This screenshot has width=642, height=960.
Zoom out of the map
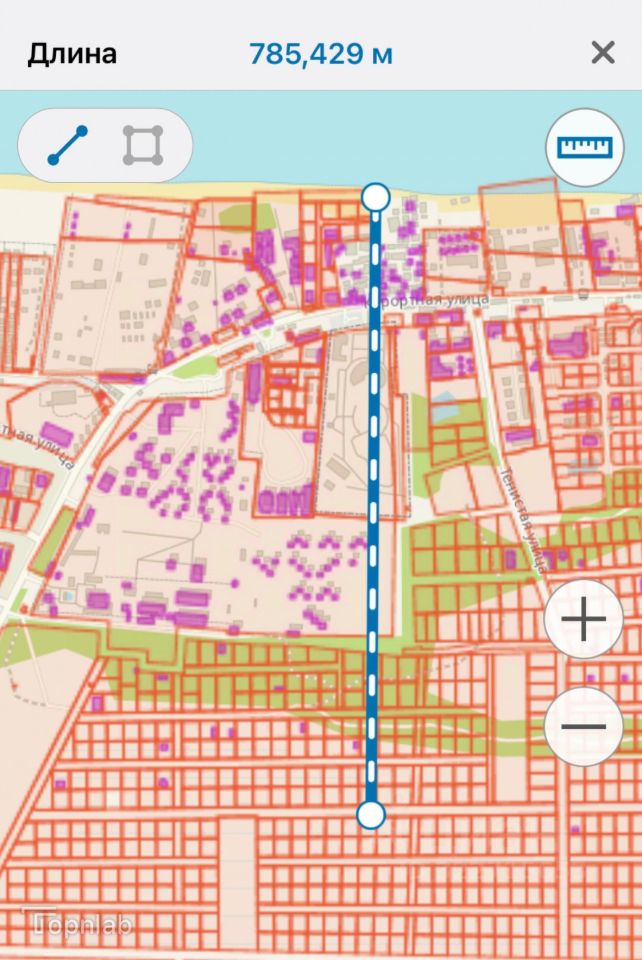tap(583, 726)
